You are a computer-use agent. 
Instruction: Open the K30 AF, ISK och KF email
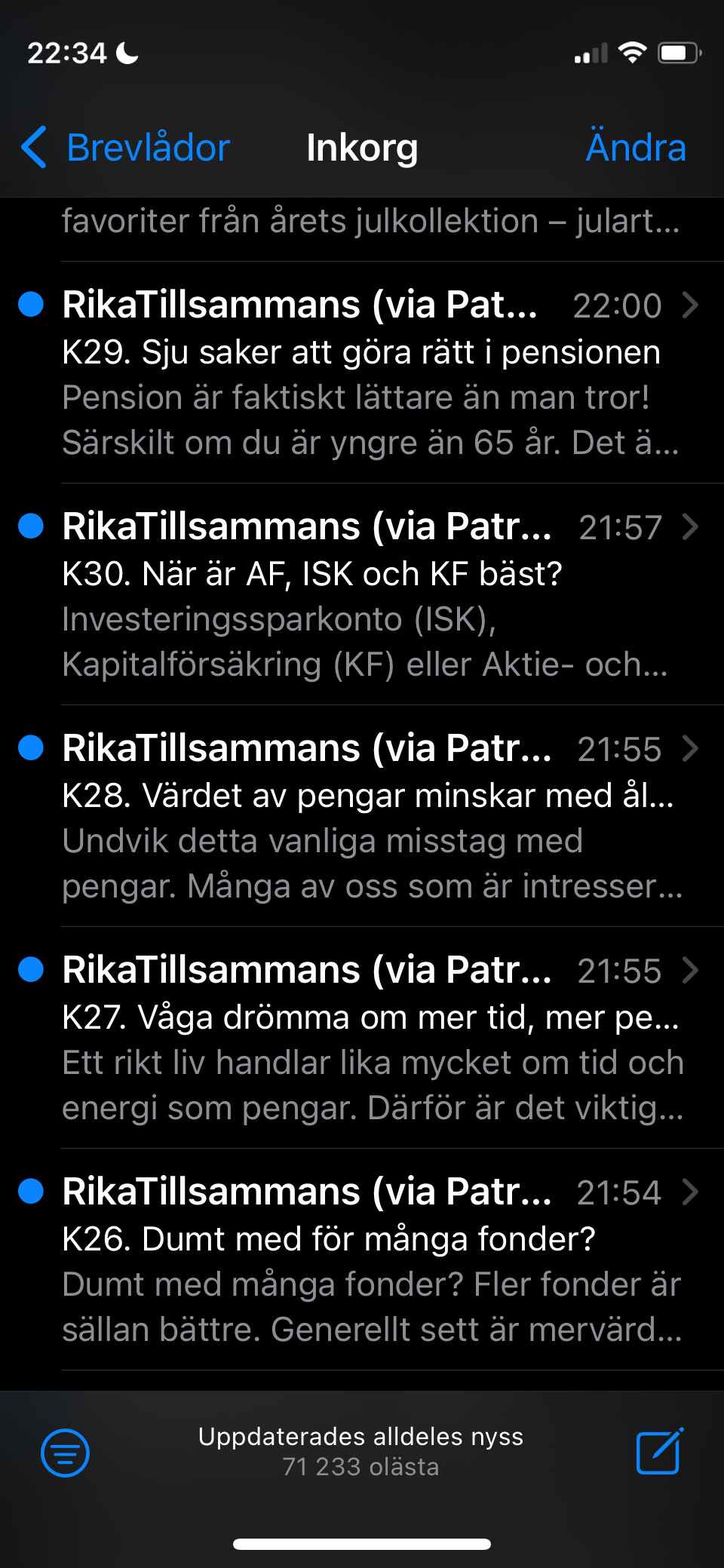tap(362, 595)
